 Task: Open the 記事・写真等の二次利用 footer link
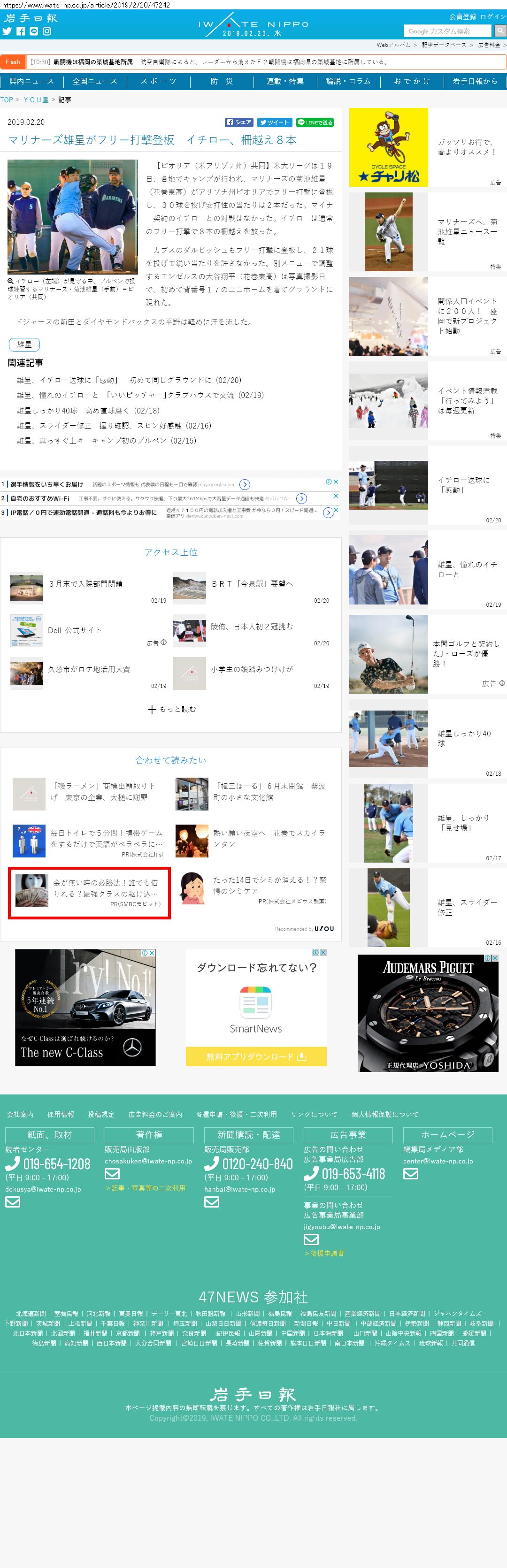[x=145, y=1187]
